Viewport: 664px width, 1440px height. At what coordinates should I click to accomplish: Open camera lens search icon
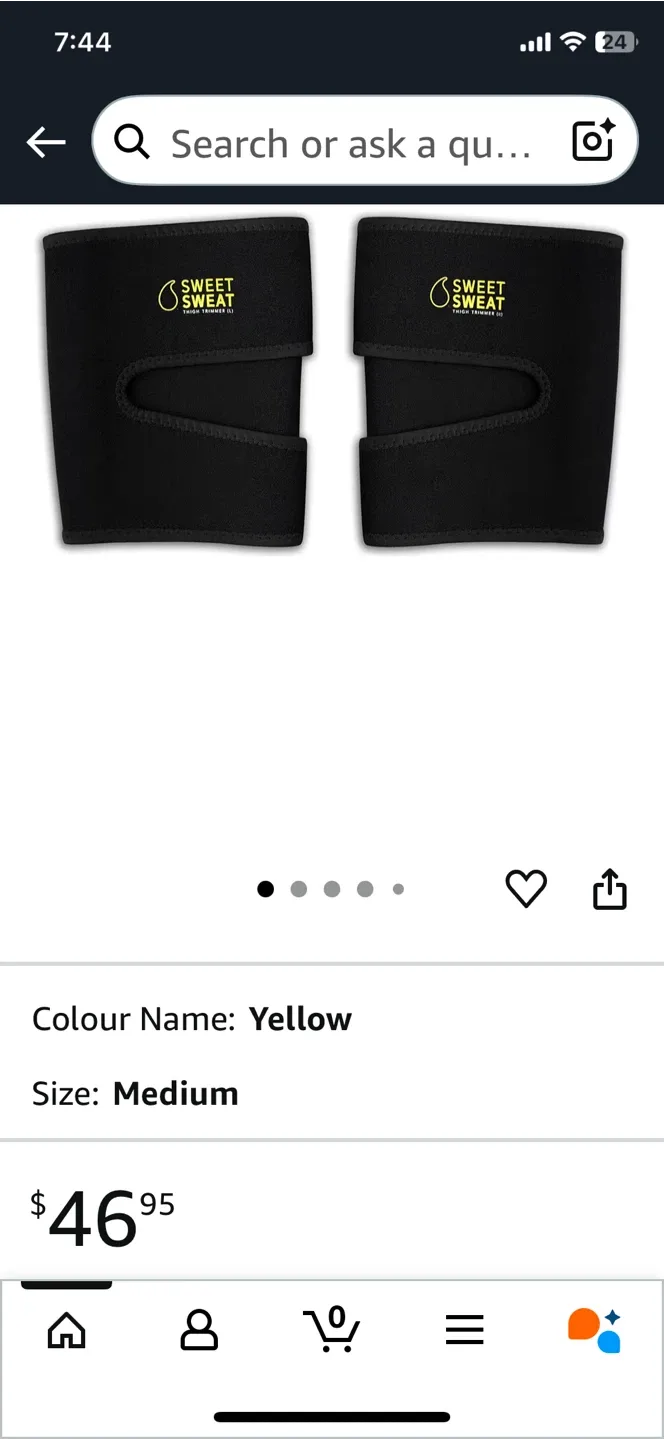point(593,143)
